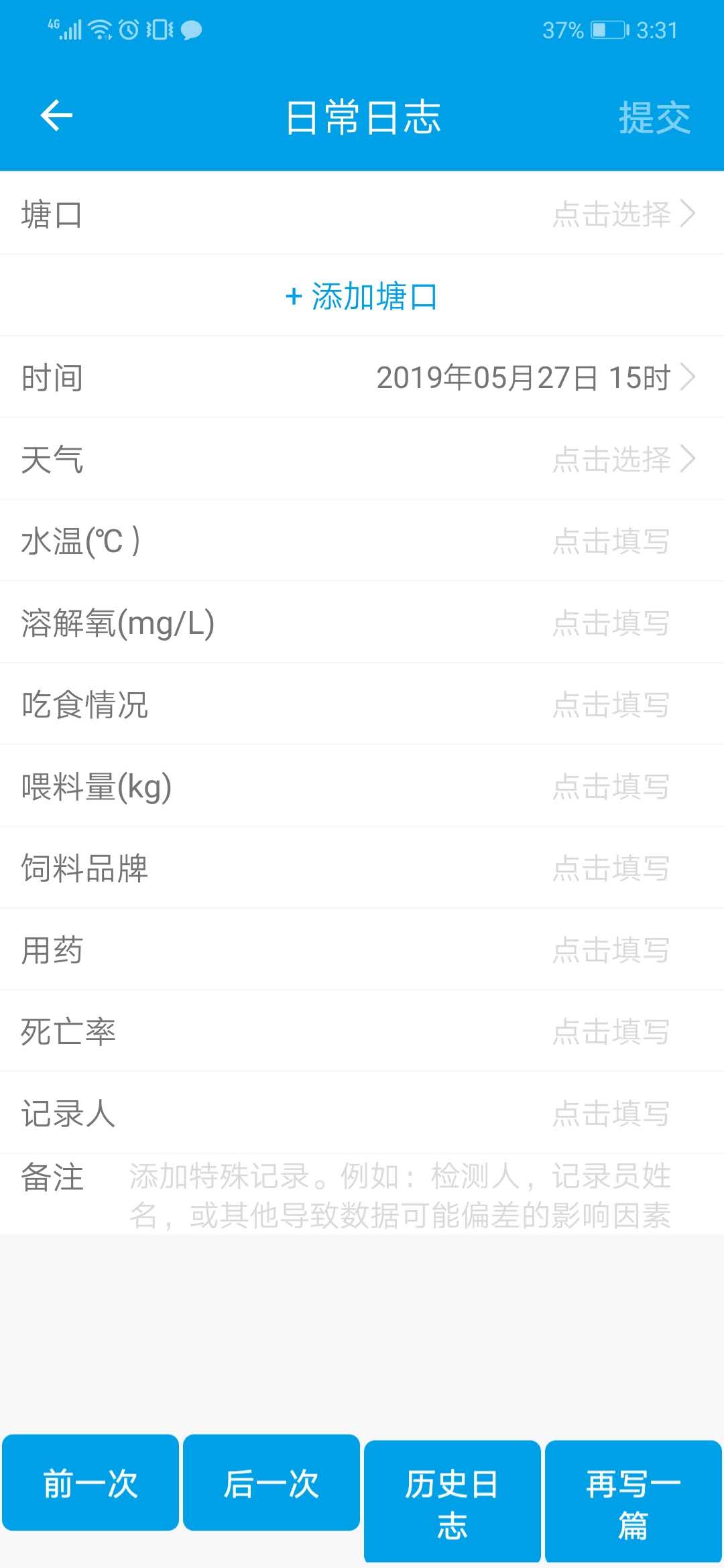Submit the log via 提交
724x1568 pixels.
pos(654,115)
